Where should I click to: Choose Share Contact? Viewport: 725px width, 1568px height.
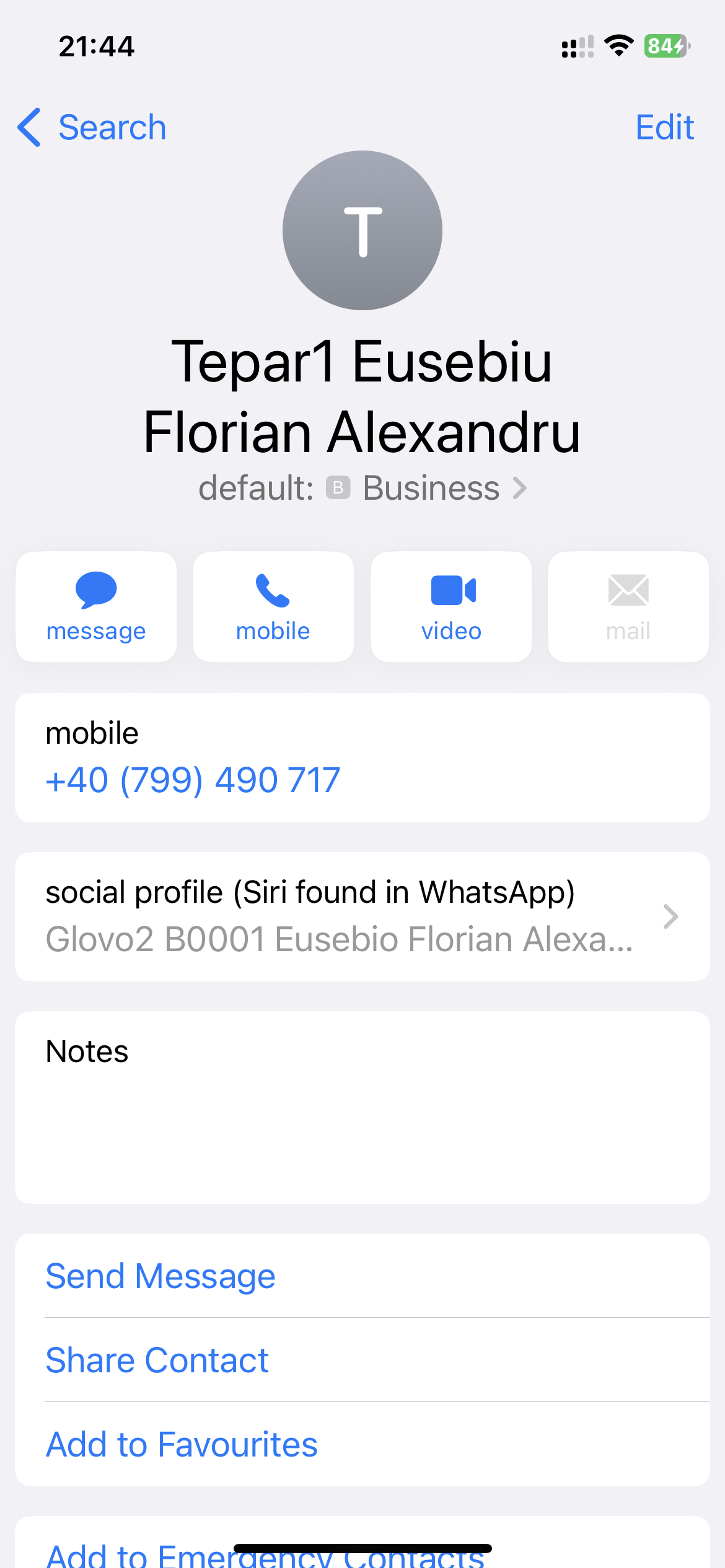click(x=157, y=1360)
